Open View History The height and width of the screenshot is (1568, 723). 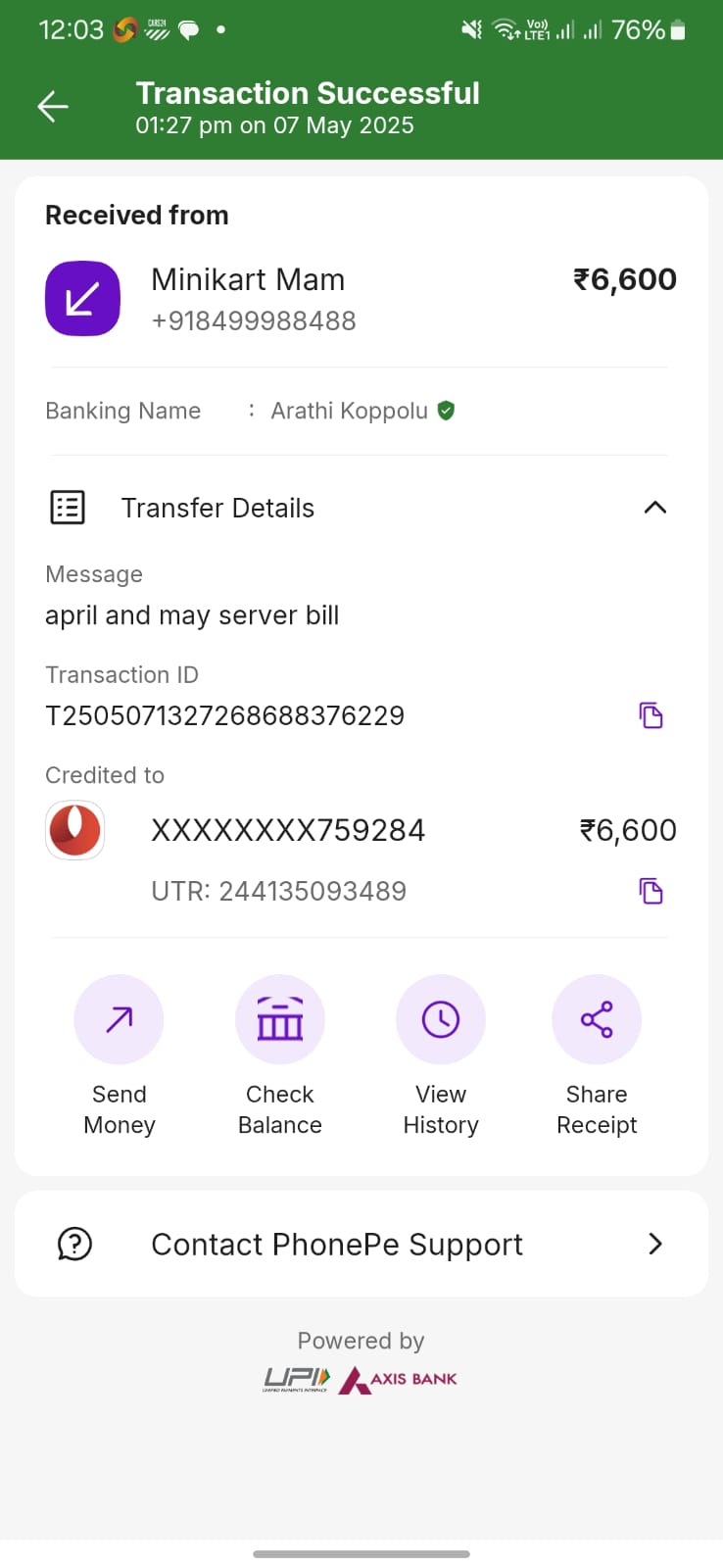(441, 1055)
